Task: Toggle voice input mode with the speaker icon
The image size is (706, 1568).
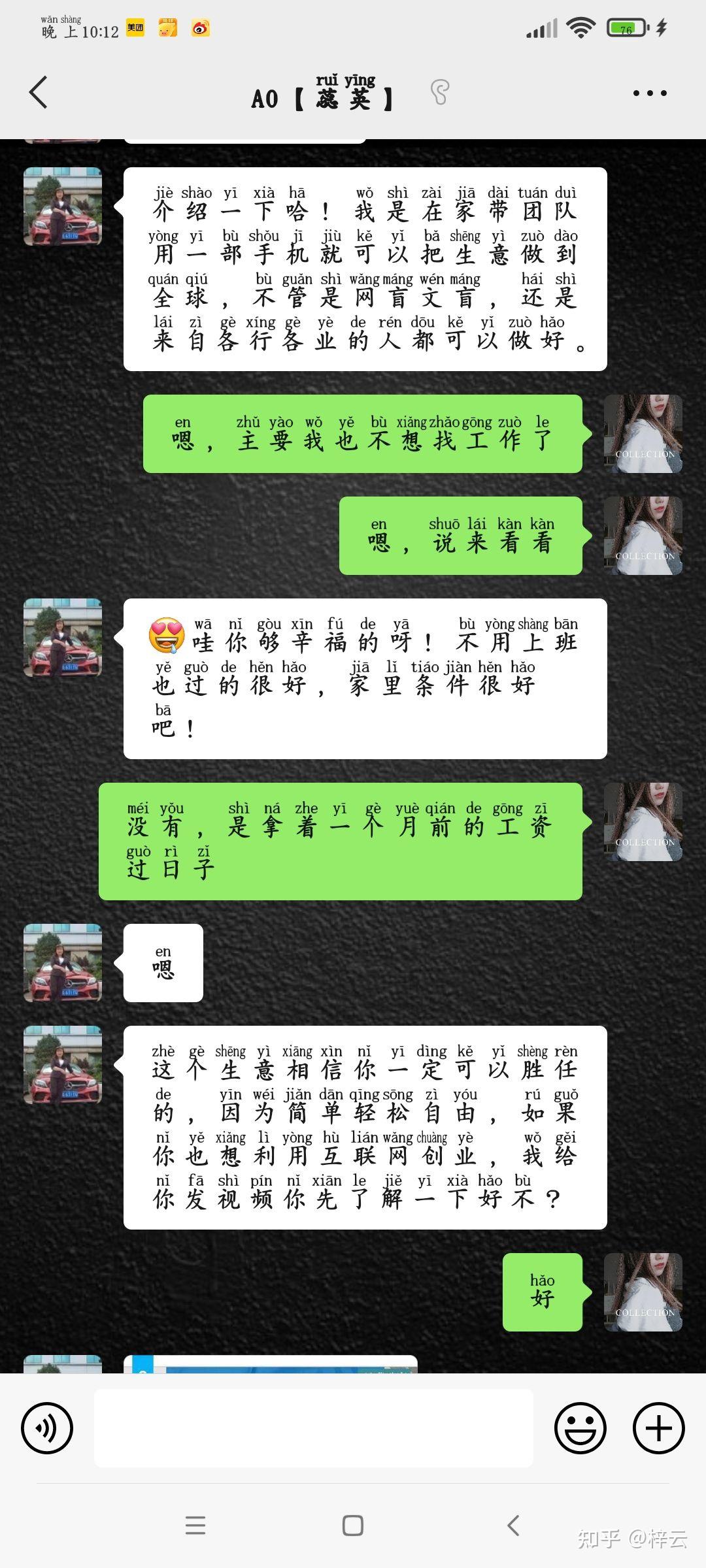Action: [x=46, y=1428]
